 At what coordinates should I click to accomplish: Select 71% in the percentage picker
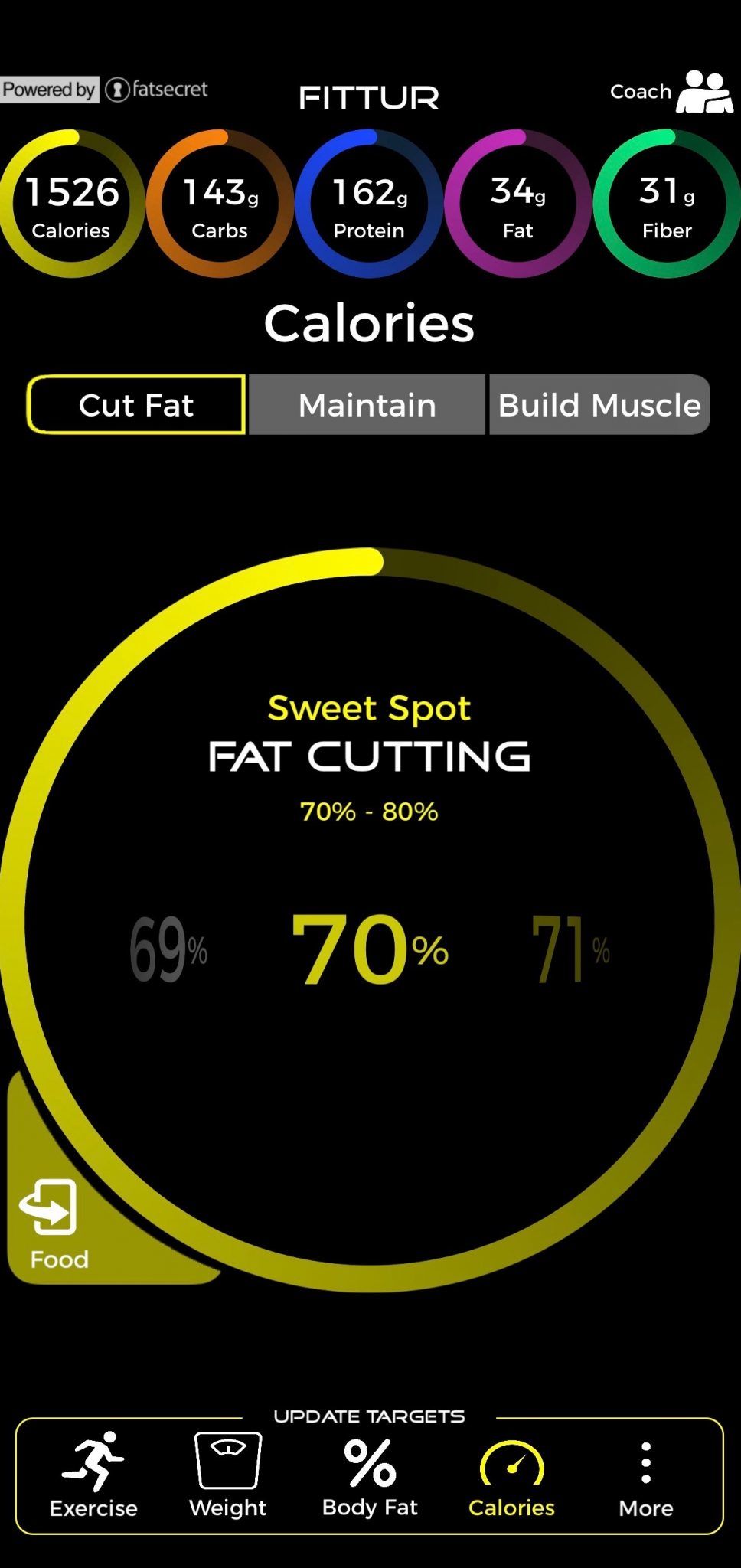point(570,950)
